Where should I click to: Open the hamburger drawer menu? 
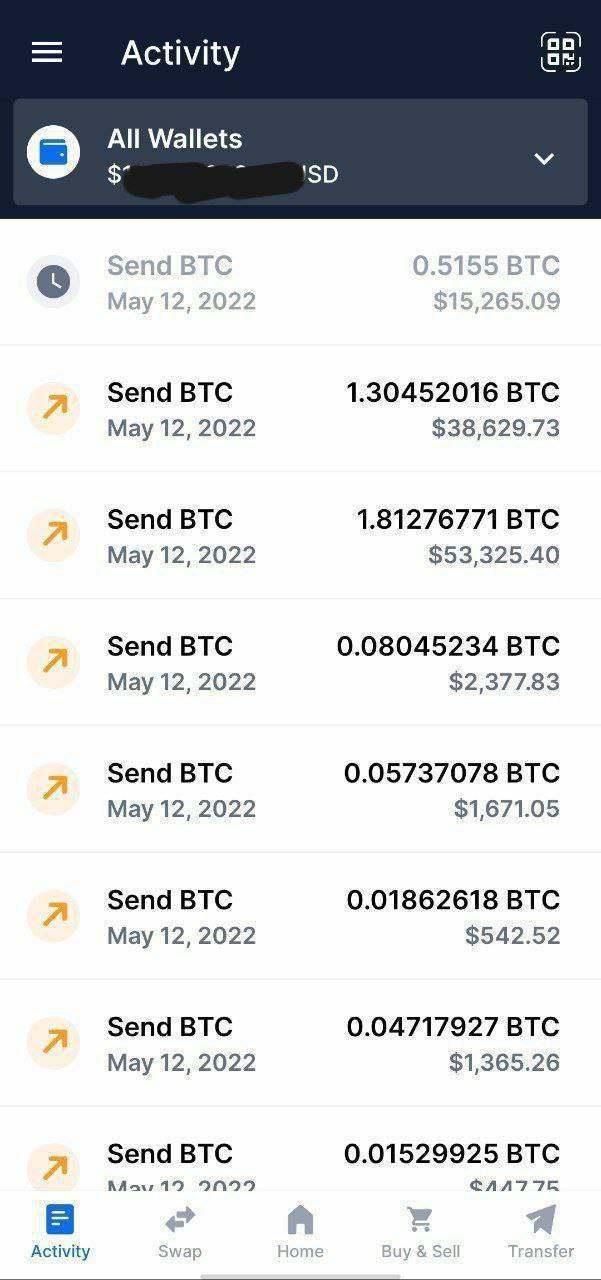(47, 53)
